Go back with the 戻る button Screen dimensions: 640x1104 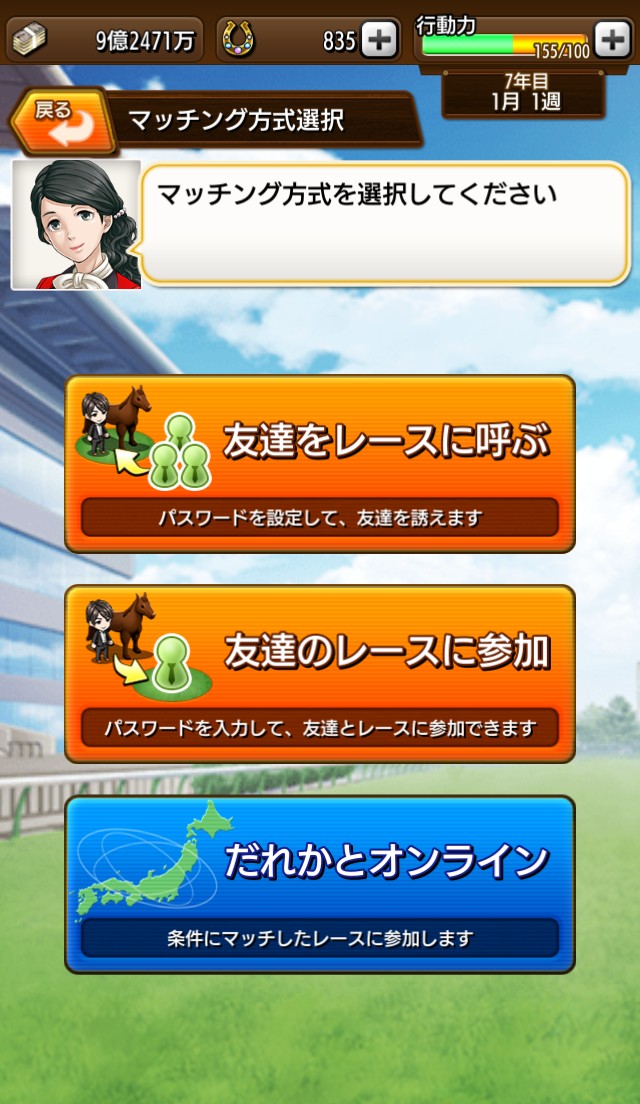point(58,121)
